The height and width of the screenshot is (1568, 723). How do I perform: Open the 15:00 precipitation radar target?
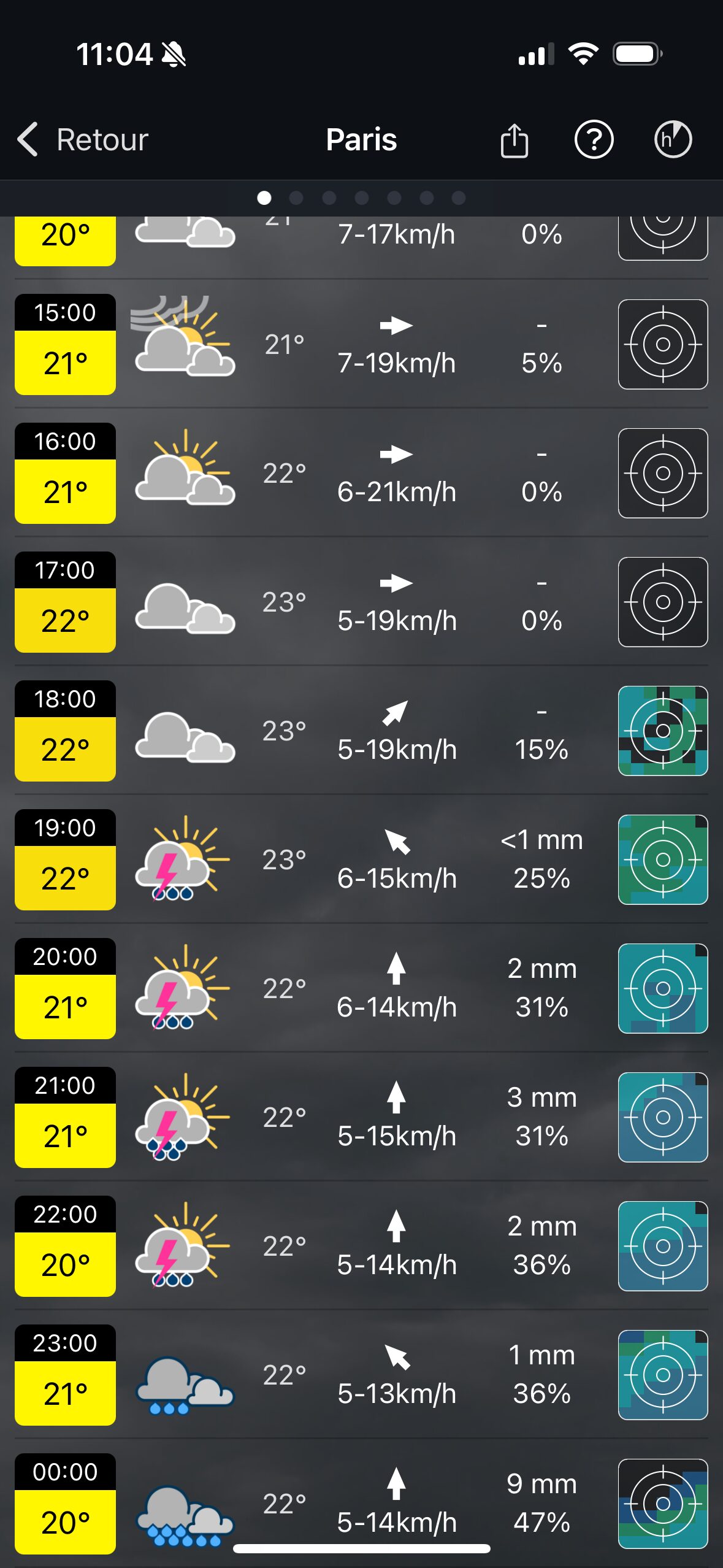[x=663, y=344]
